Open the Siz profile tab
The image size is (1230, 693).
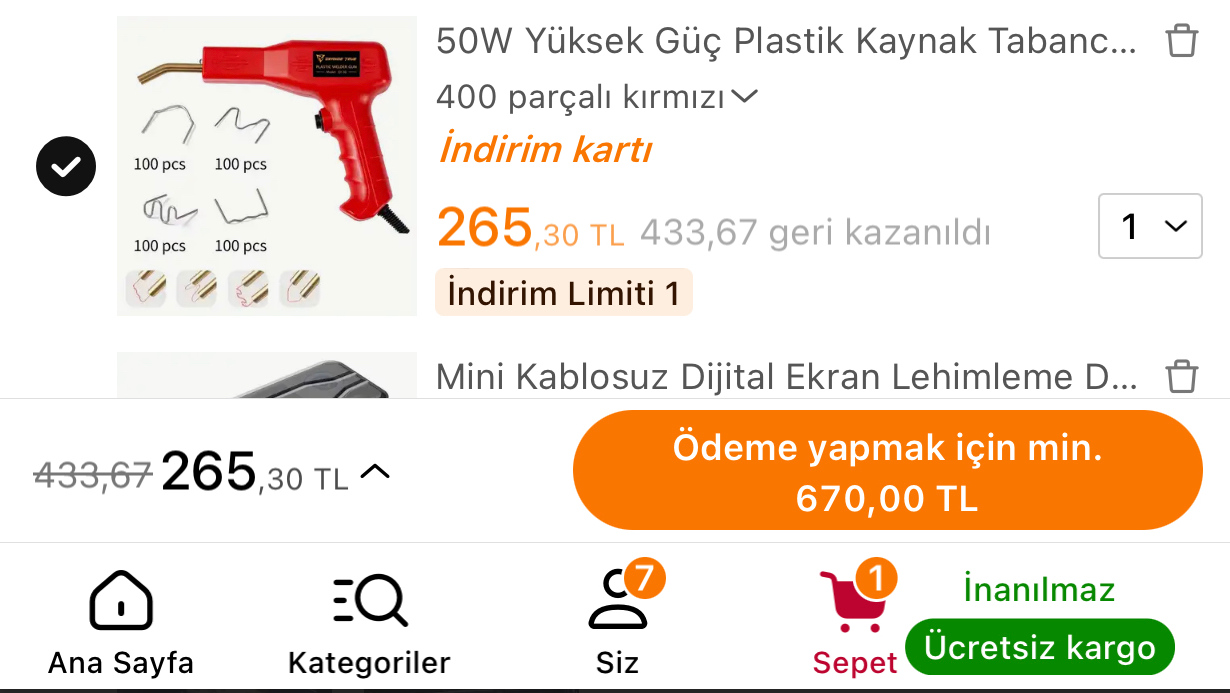pos(618,622)
